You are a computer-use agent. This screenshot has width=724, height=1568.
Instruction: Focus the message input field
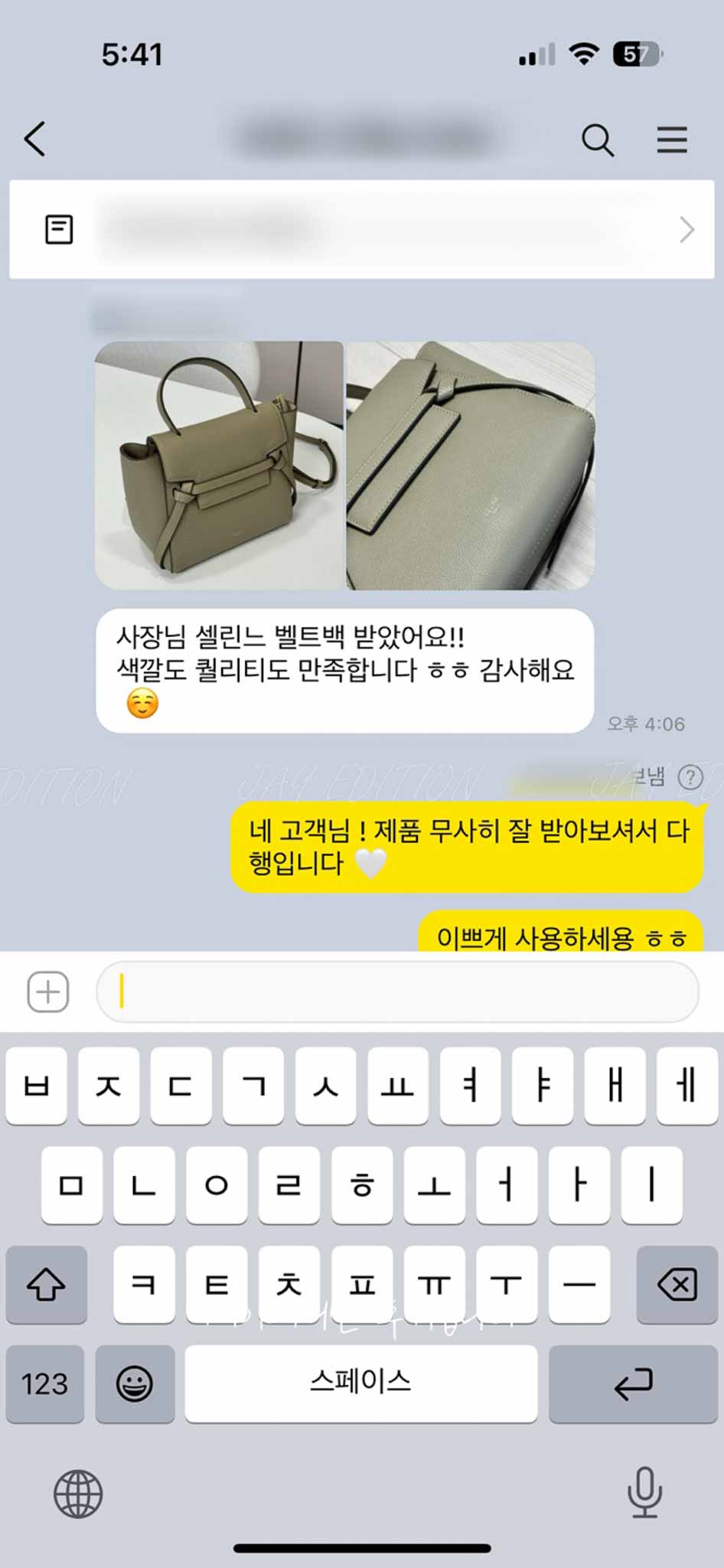398,991
